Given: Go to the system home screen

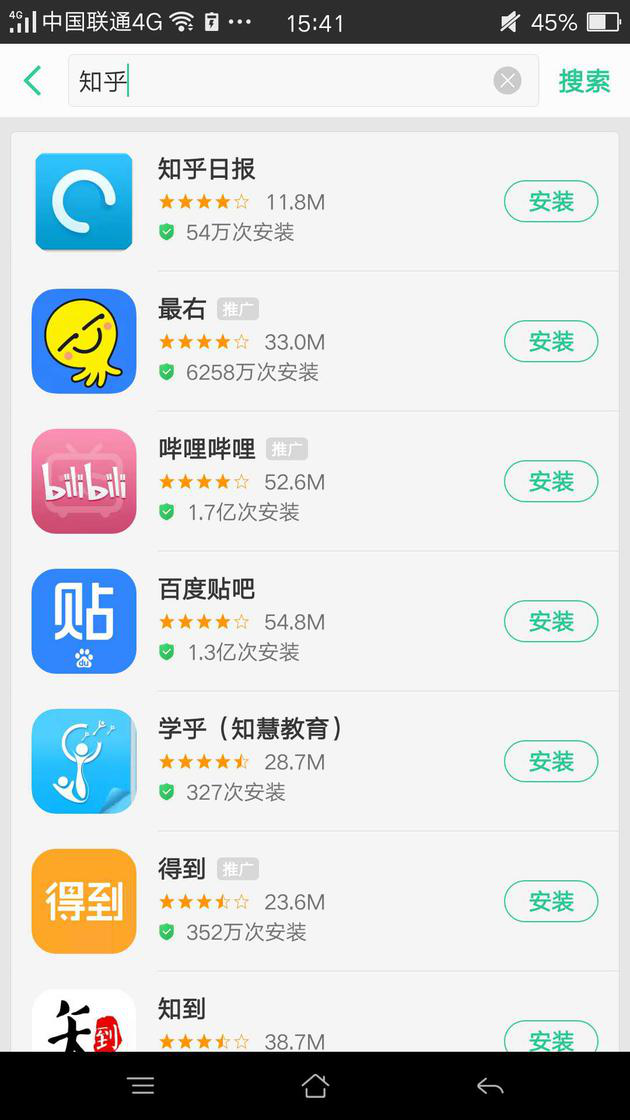Looking at the screenshot, I should (315, 1086).
